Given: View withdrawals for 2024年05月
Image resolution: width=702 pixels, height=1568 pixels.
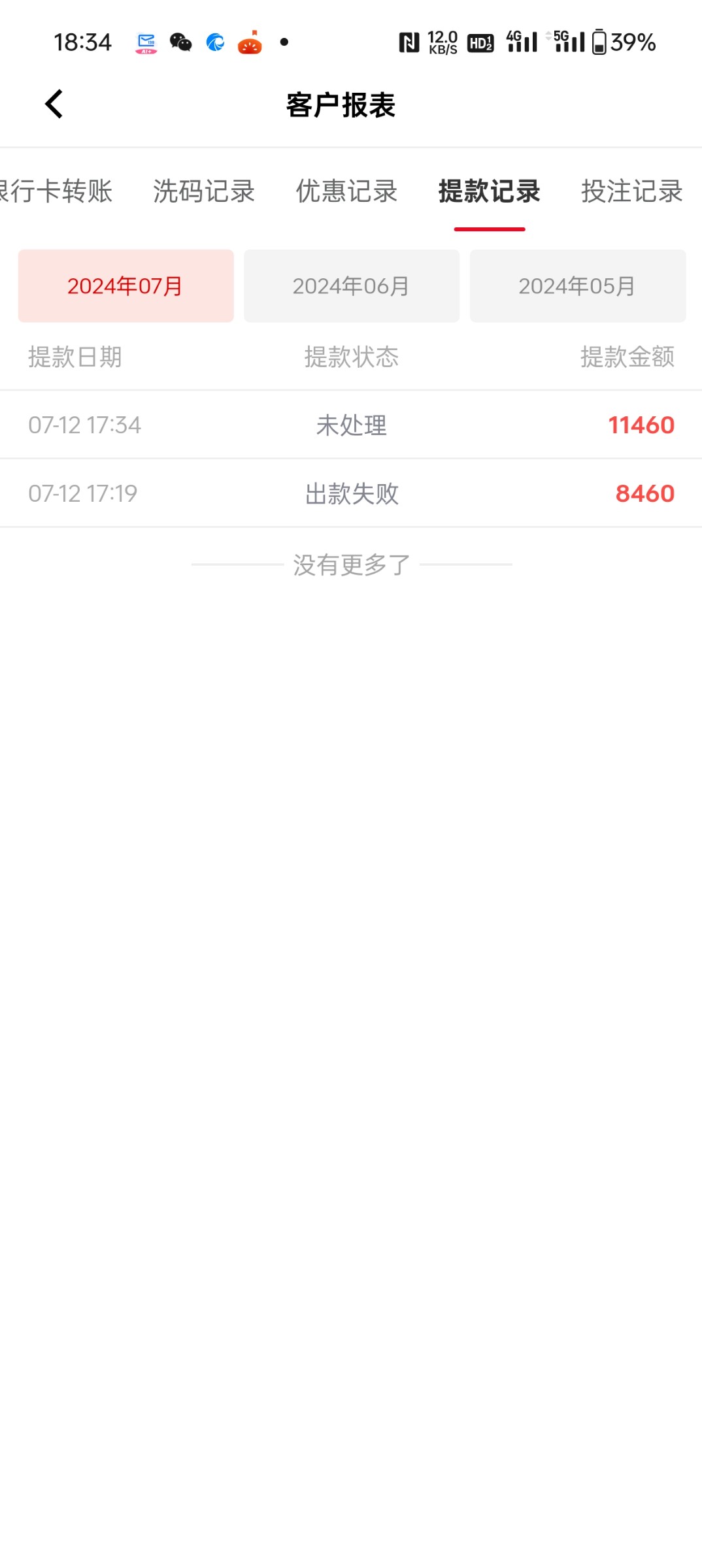Looking at the screenshot, I should (577, 286).
